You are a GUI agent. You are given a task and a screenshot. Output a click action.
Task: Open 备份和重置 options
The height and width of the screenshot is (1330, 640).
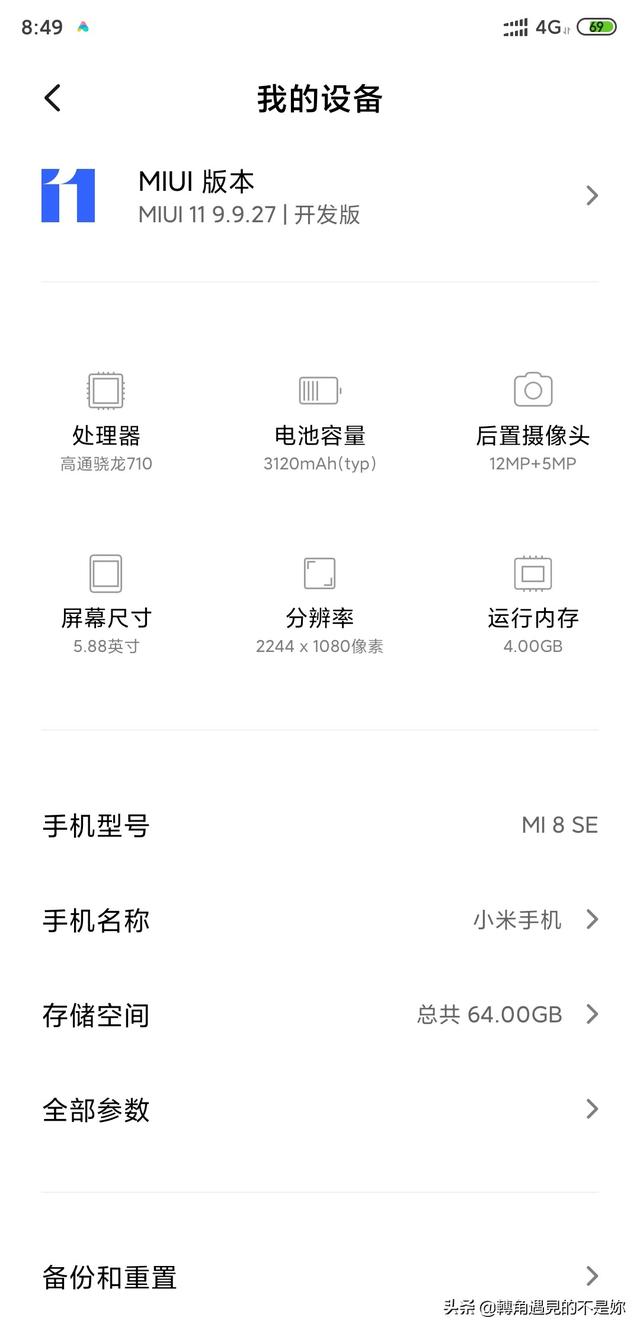point(320,1276)
